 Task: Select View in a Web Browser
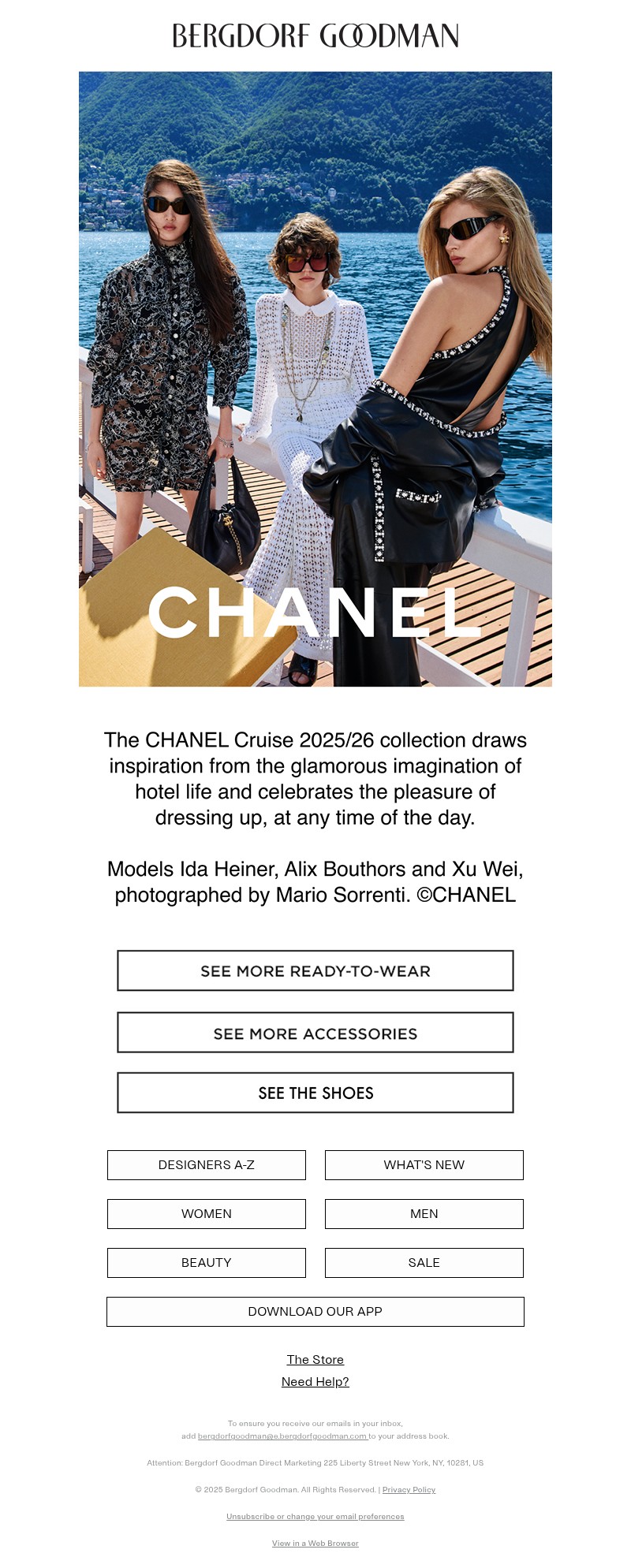pos(315,1544)
